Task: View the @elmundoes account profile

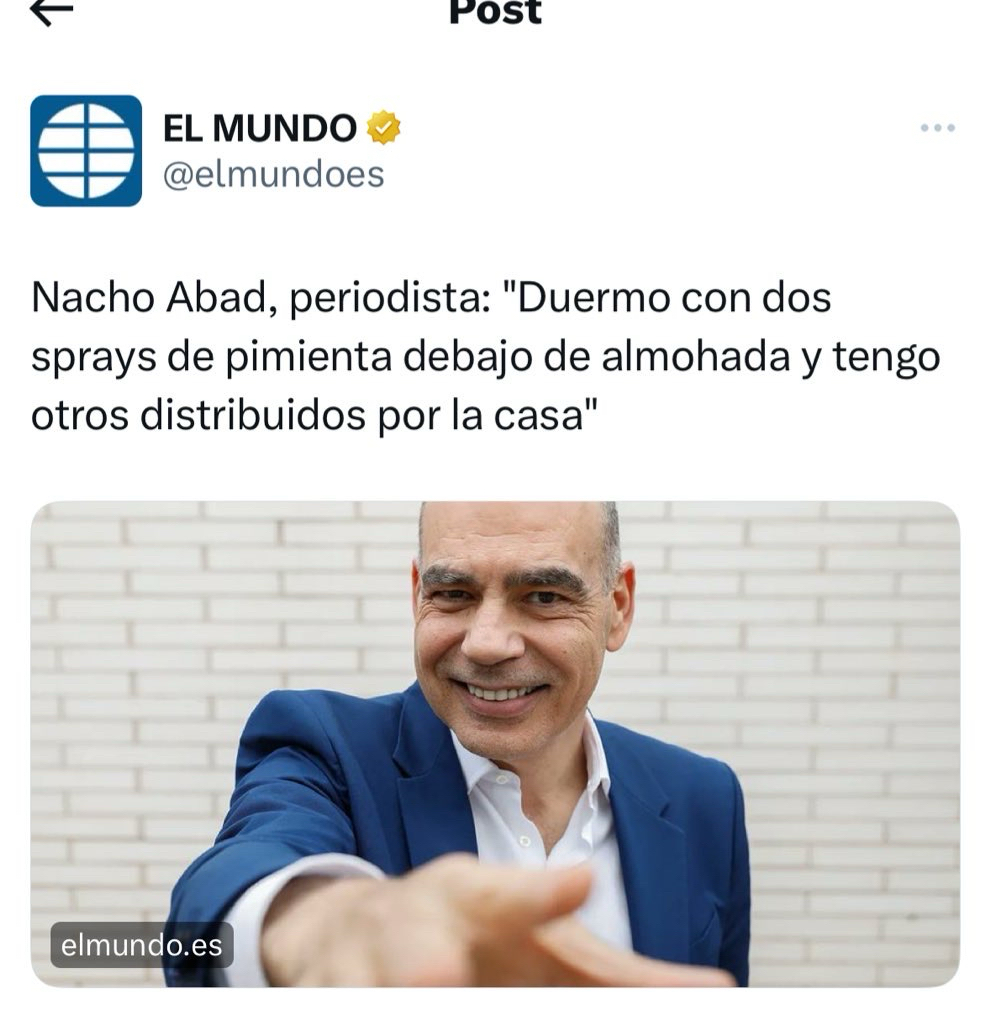Action: click(x=273, y=175)
